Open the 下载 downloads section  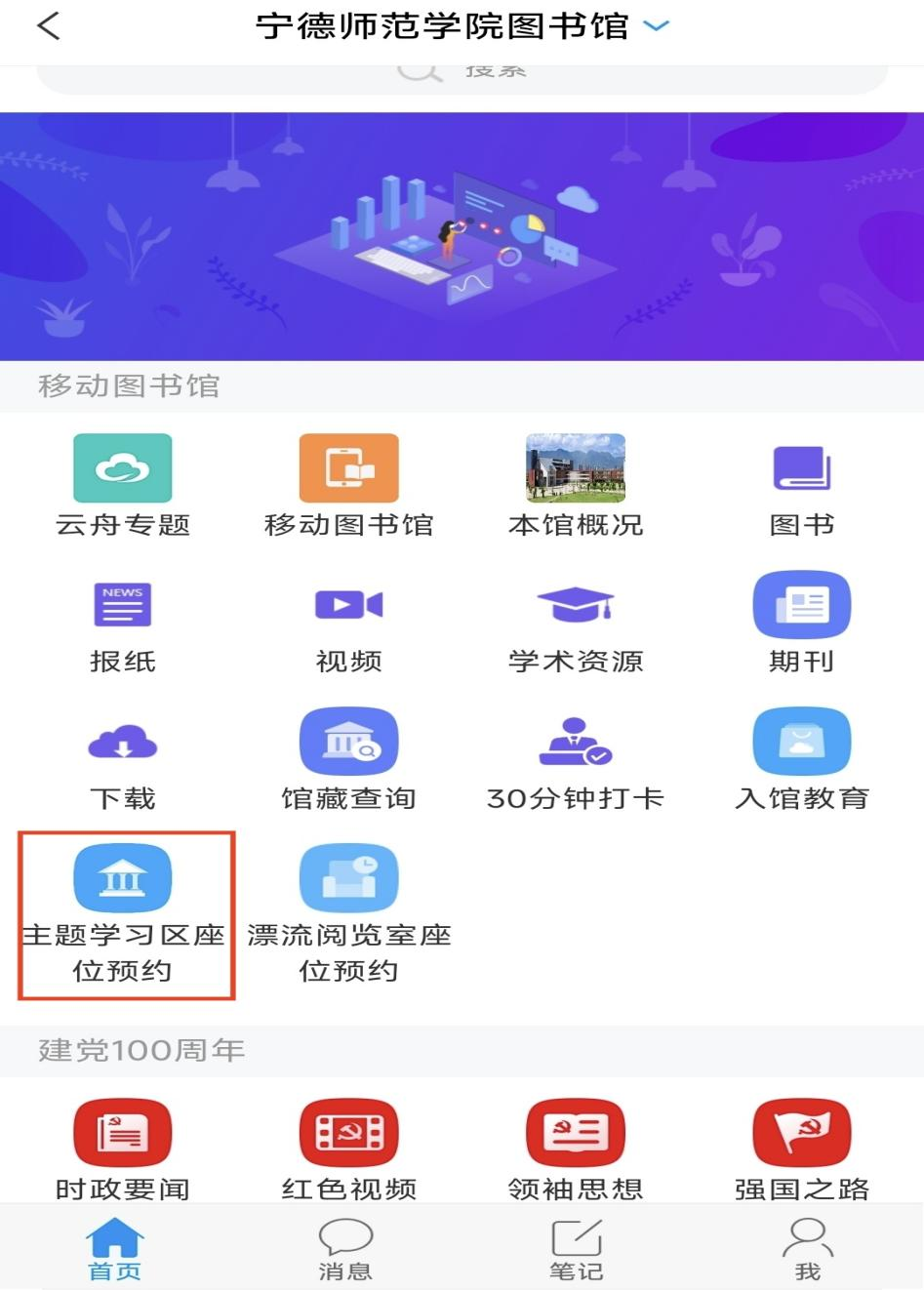click(123, 759)
